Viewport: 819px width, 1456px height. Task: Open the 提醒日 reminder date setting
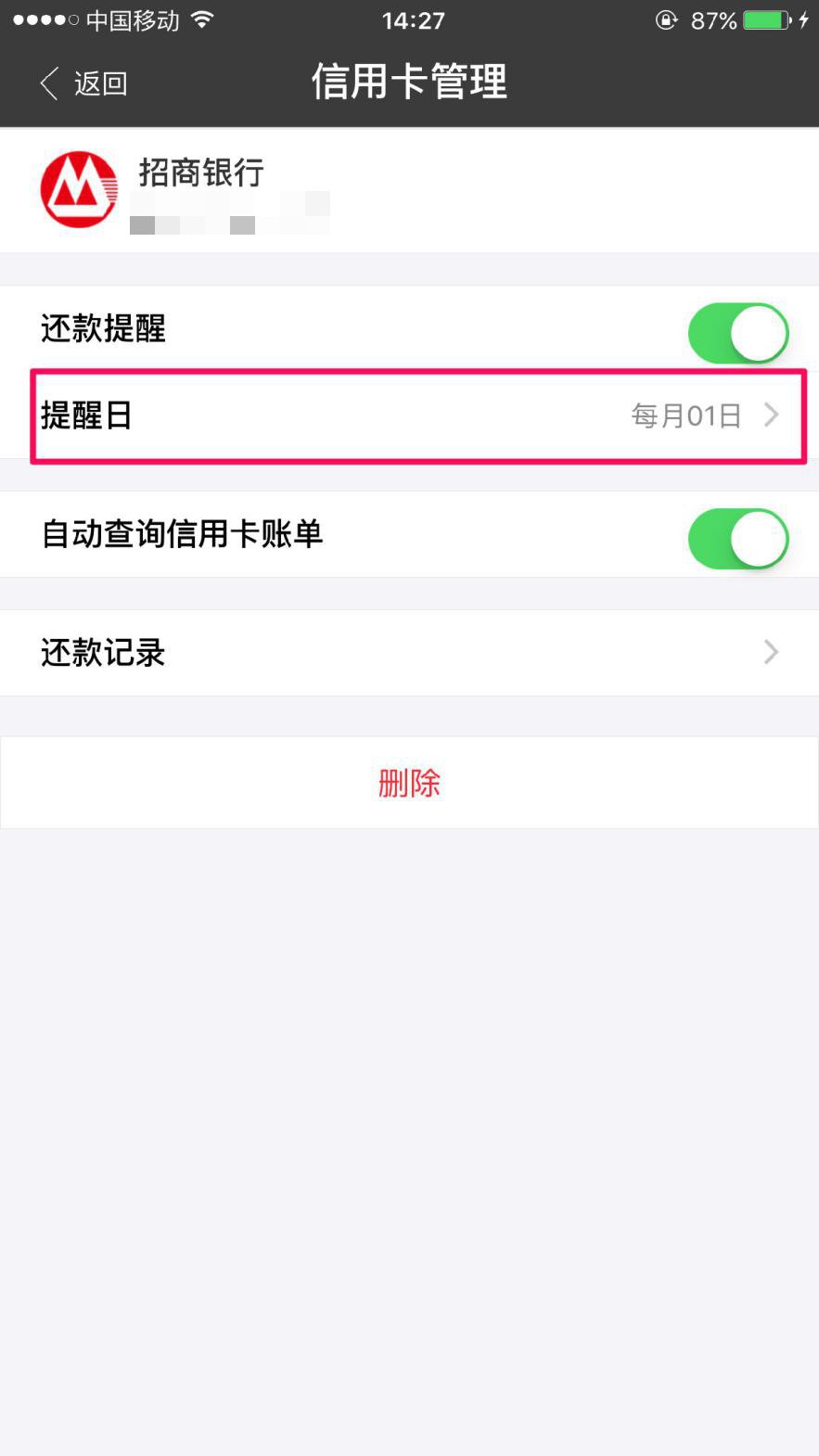pos(417,415)
